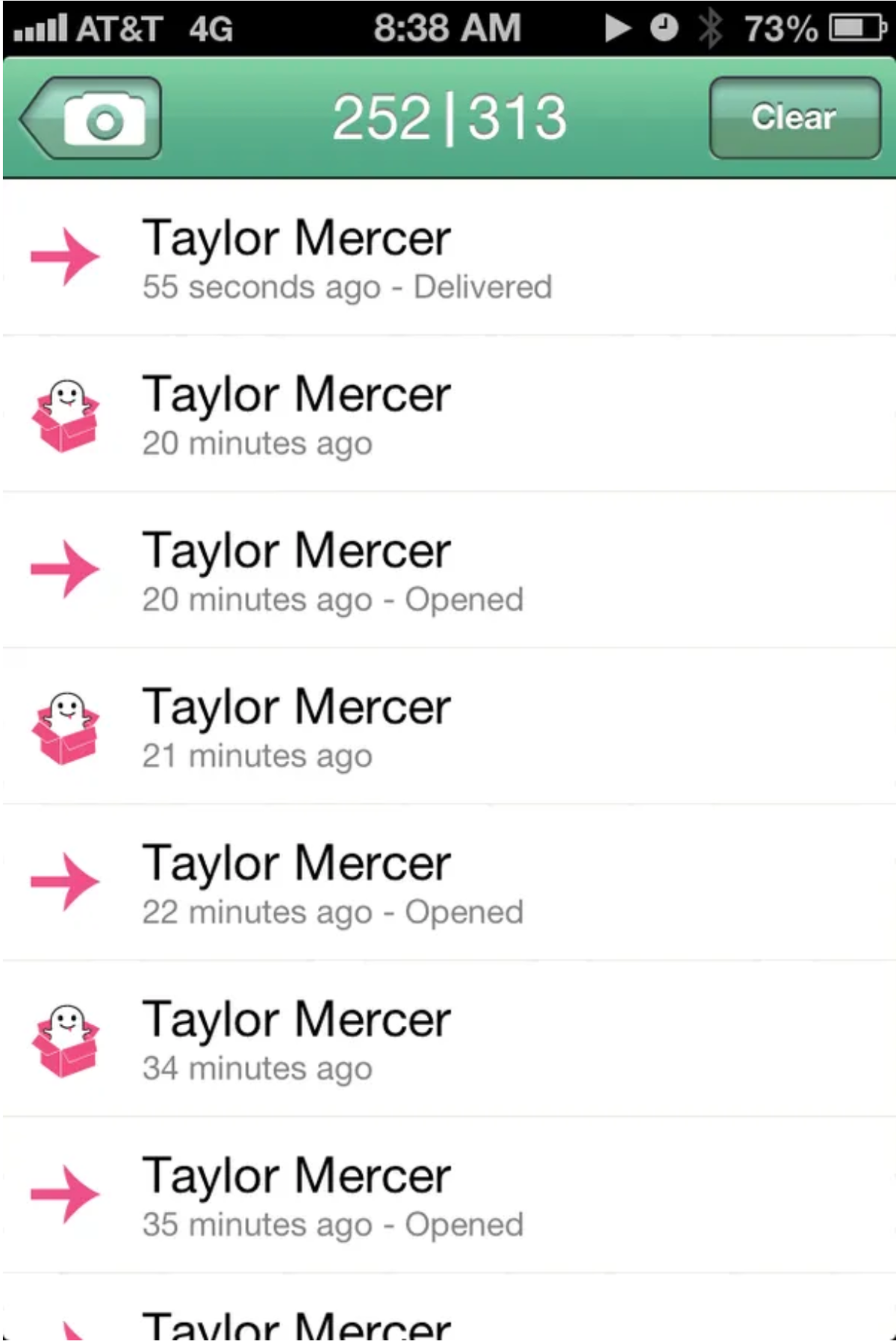The width and height of the screenshot is (896, 1344).
Task: Open the snap delivered 55 seconds ago
Action: click(x=373, y=258)
